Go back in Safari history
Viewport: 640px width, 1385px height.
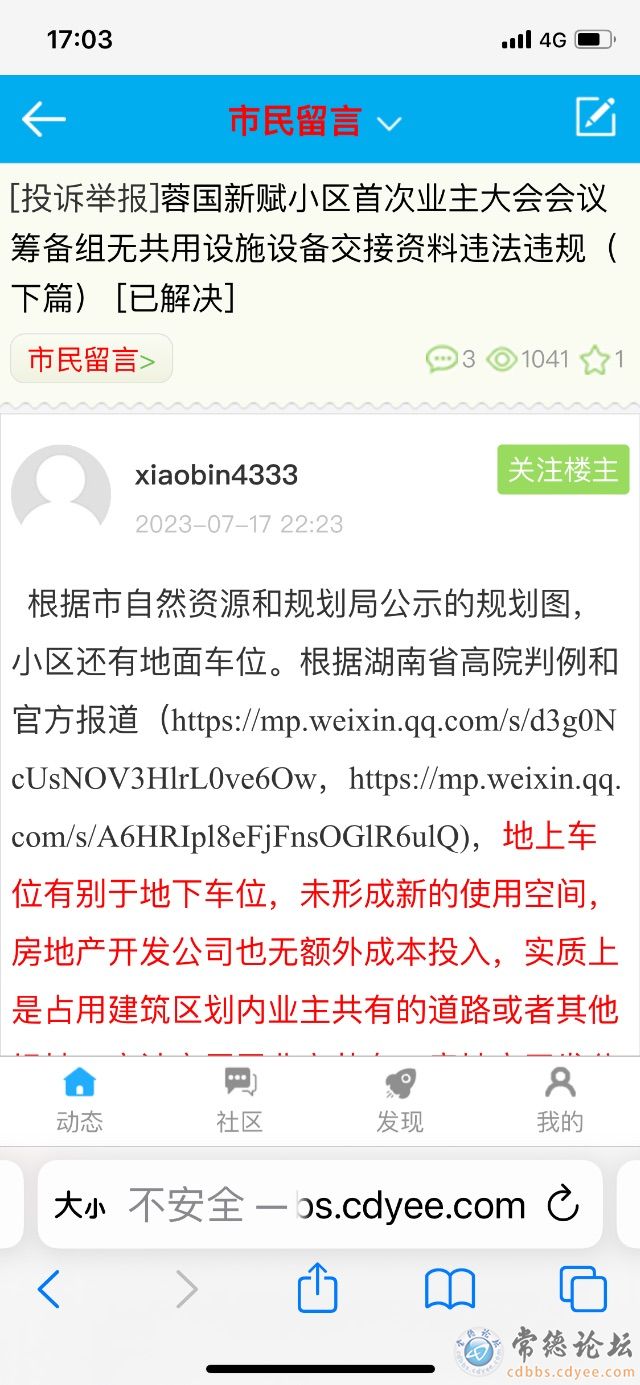48,1289
